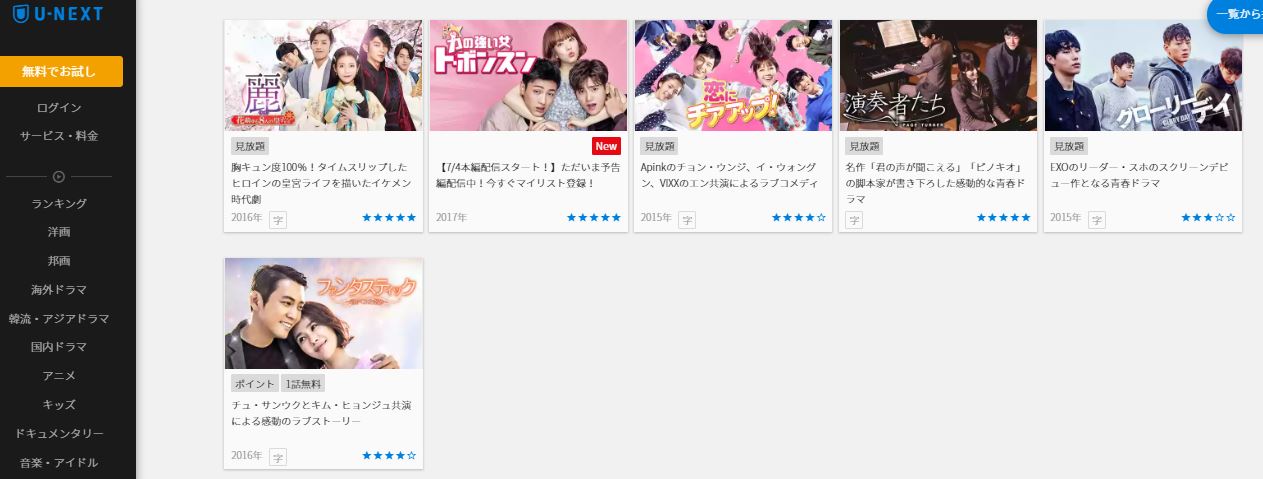1263x479 pixels.
Task: Open the ファンタスティック drama card
Action: (323, 314)
